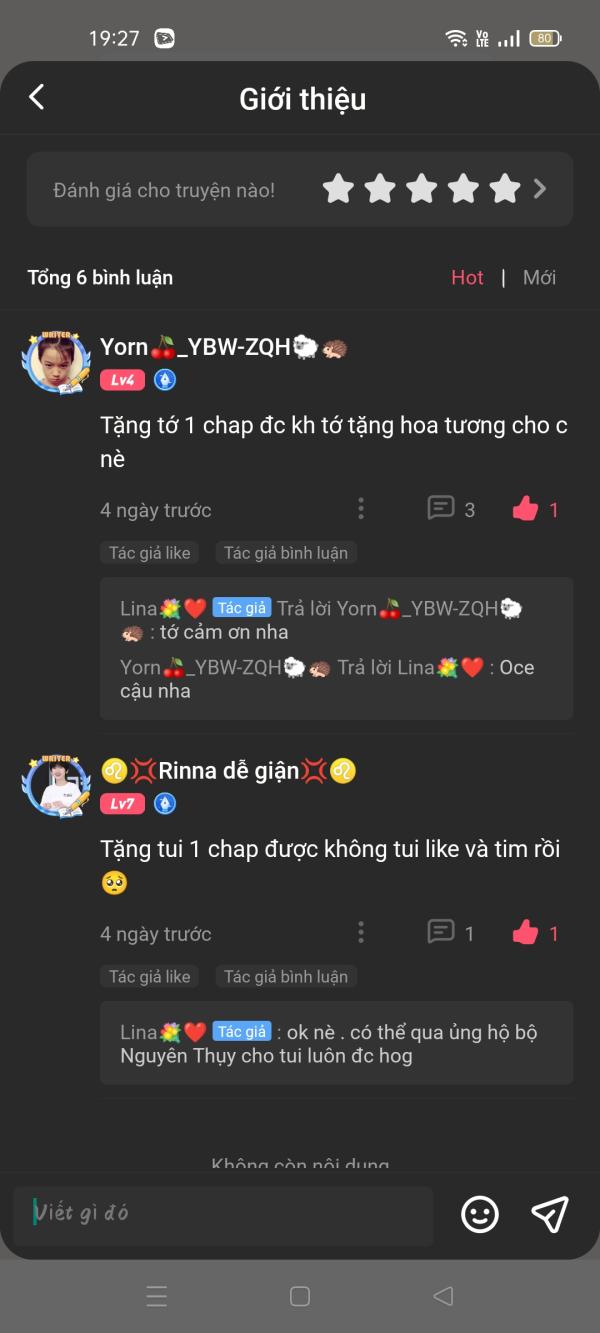Switch to the Mới comments tab
Viewport: 600px width, 1333px height.
pos(539,278)
